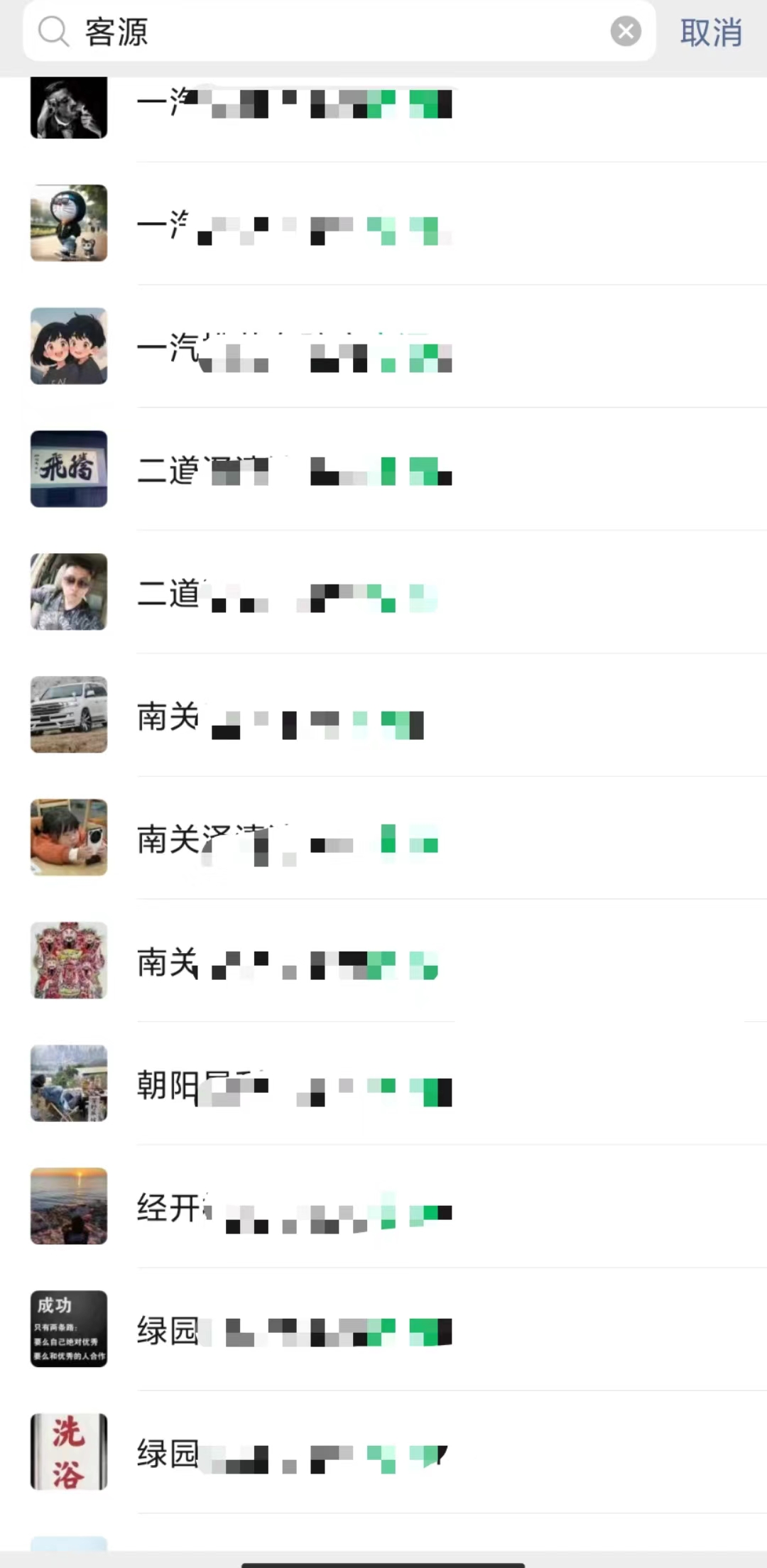Screen dimensions: 767x1568
Task: Open the 二道 result with the man-in-car avatar
Action: click(x=383, y=592)
